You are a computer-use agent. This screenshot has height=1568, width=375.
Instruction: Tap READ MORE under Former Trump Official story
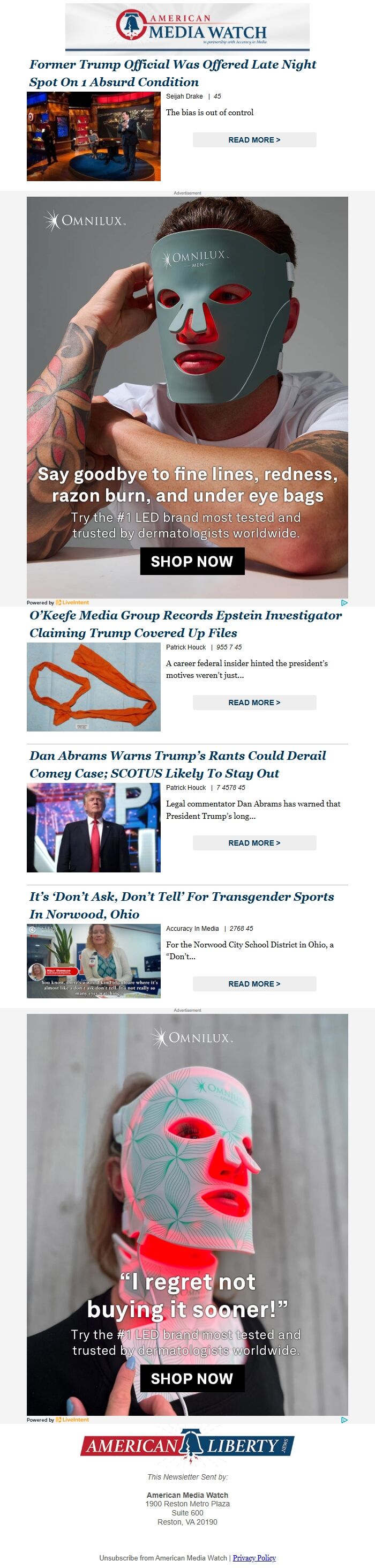[254, 140]
